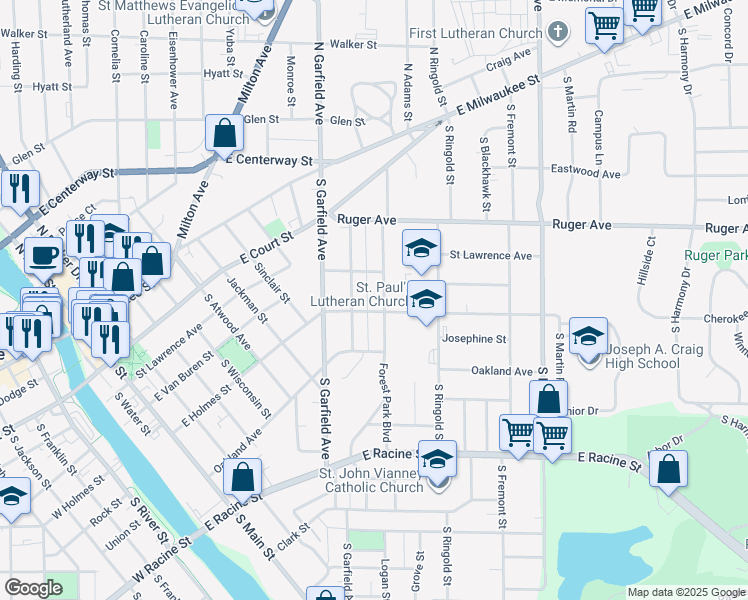Tap left shopping cart marker near S Fremont St

(517, 434)
